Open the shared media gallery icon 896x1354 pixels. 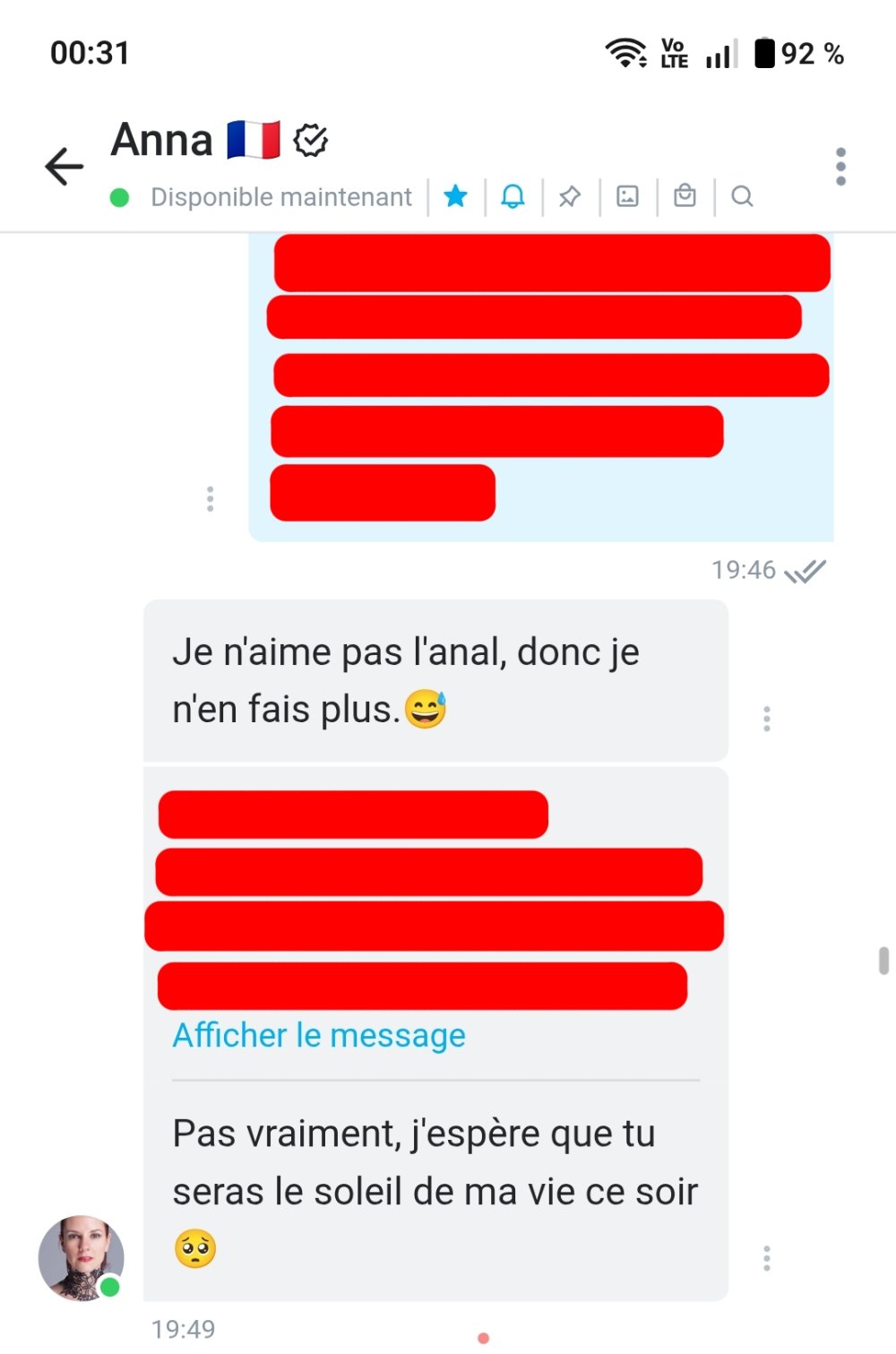pos(627,196)
